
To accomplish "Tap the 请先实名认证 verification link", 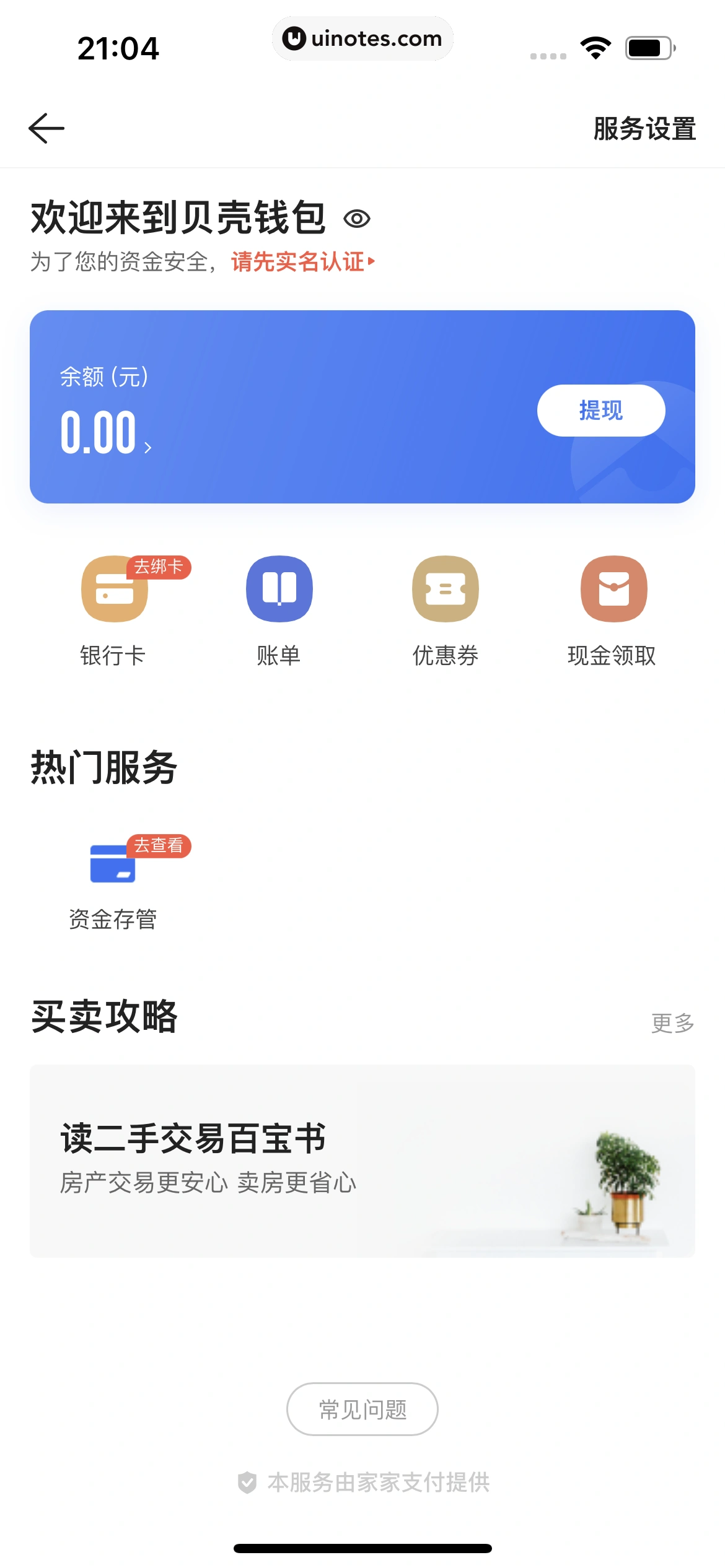I will (302, 262).
